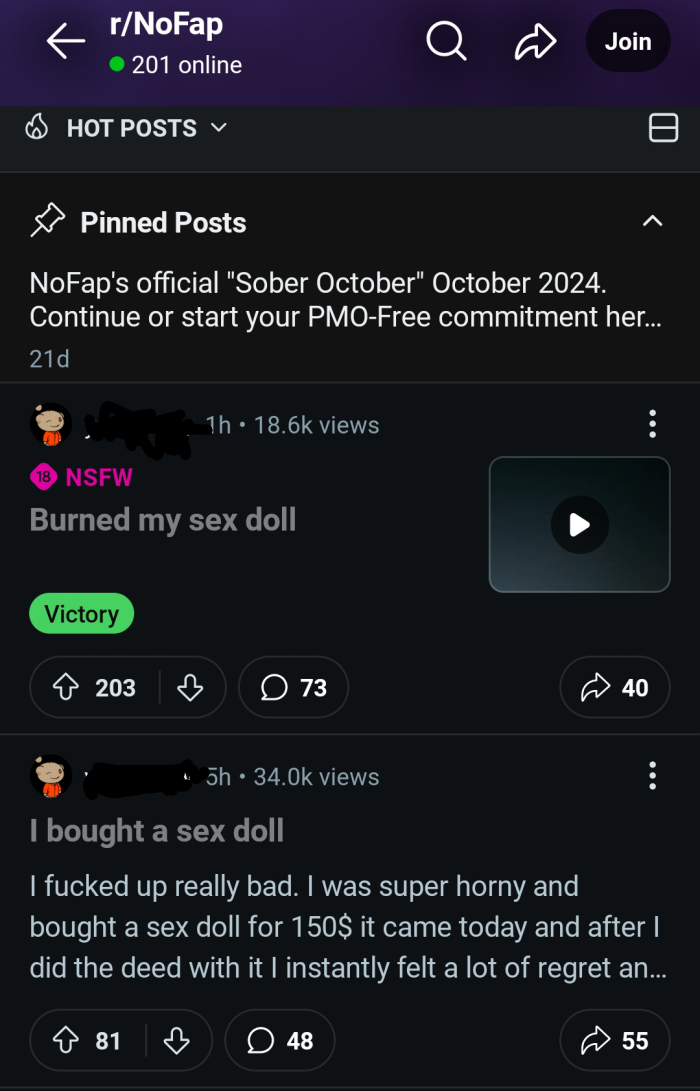Search within r/NoFap
This screenshot has width=700, height=1091.
[x=446, y=42]
